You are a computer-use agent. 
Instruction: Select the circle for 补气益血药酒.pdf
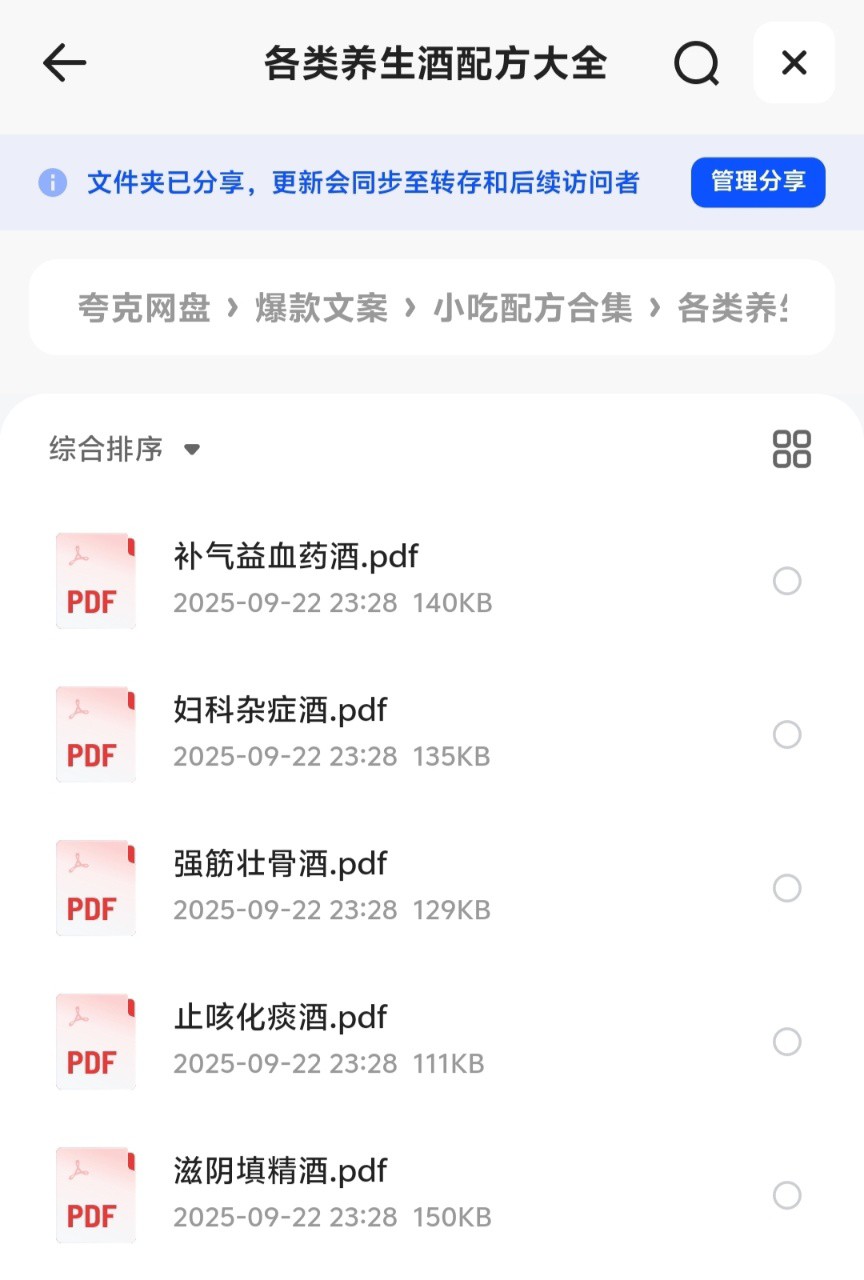[x=787, y=581]
